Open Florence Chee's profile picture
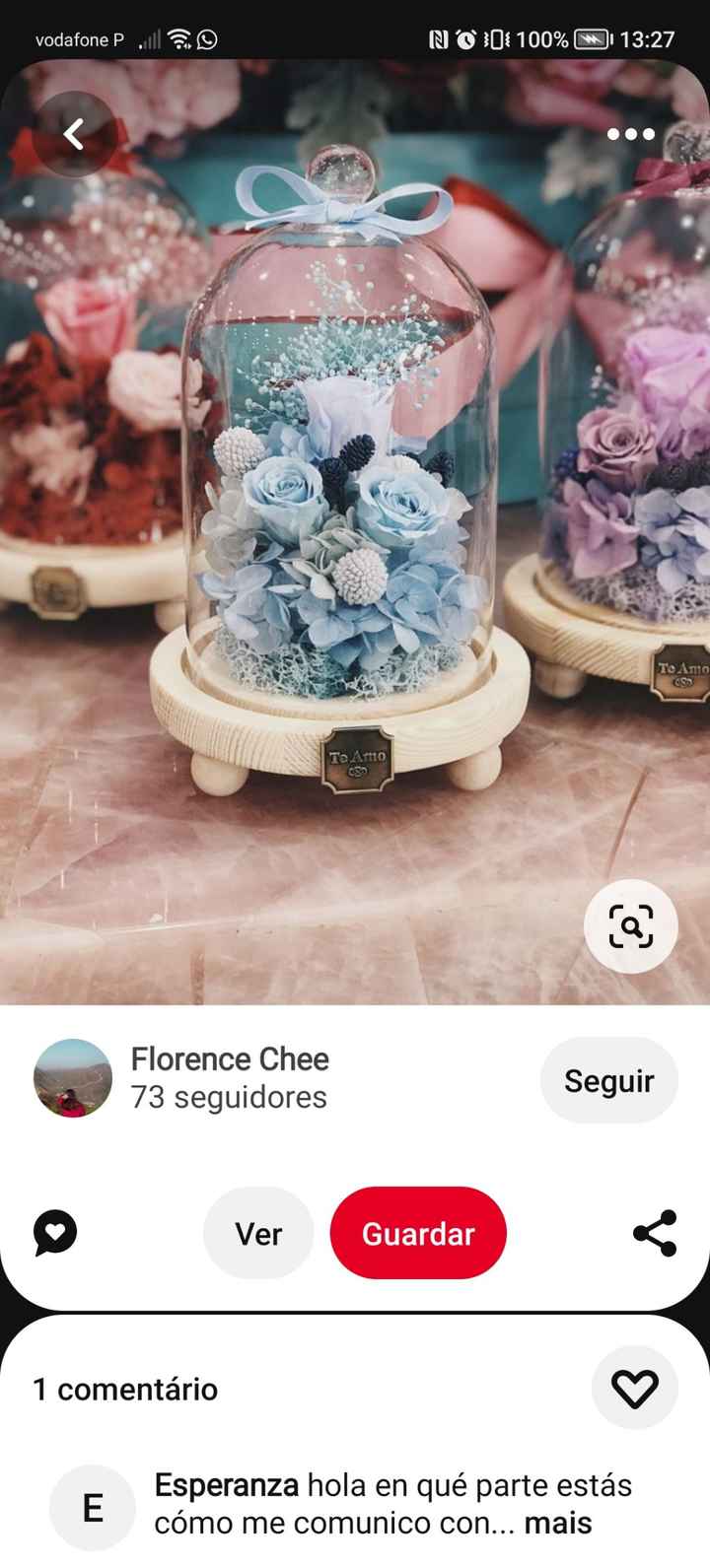This screenshot has height=1568, width=710. 74,1079
